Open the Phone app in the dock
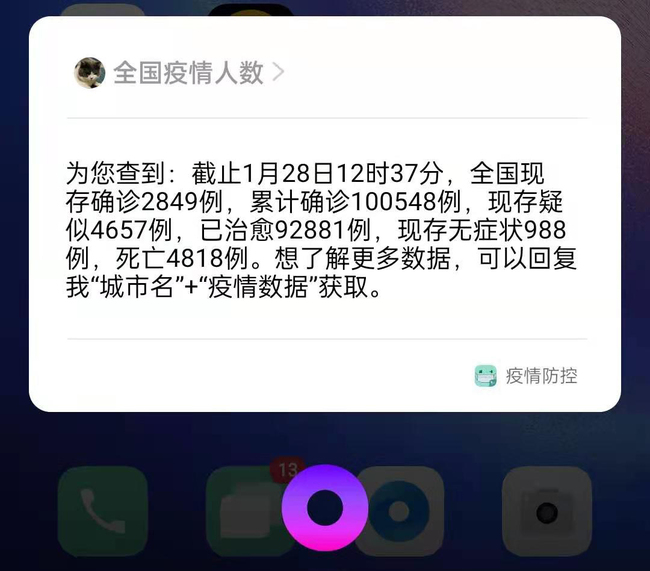Image resolution: width=650 pixels, height=571 pixels. pyautogui.click(x=103, y=511)
